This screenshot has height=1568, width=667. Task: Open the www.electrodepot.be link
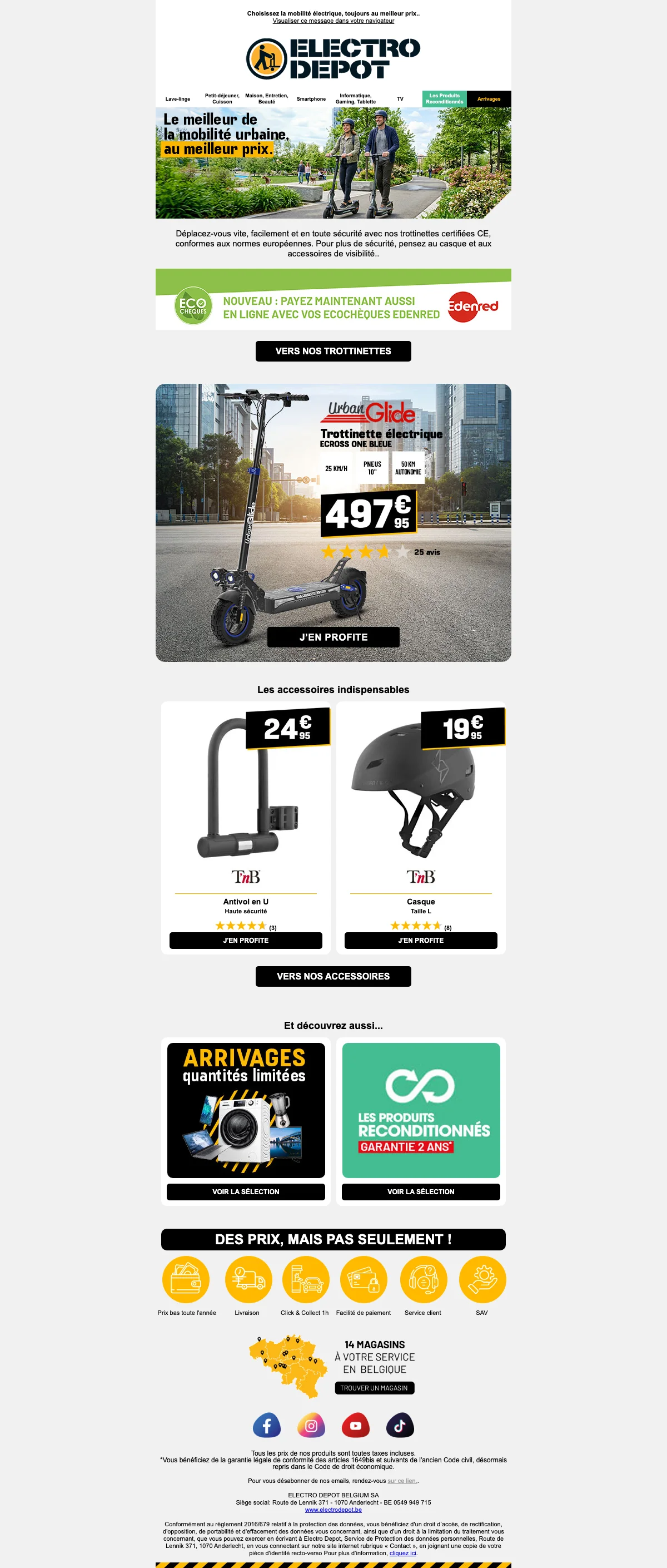tap(333, 1510)
